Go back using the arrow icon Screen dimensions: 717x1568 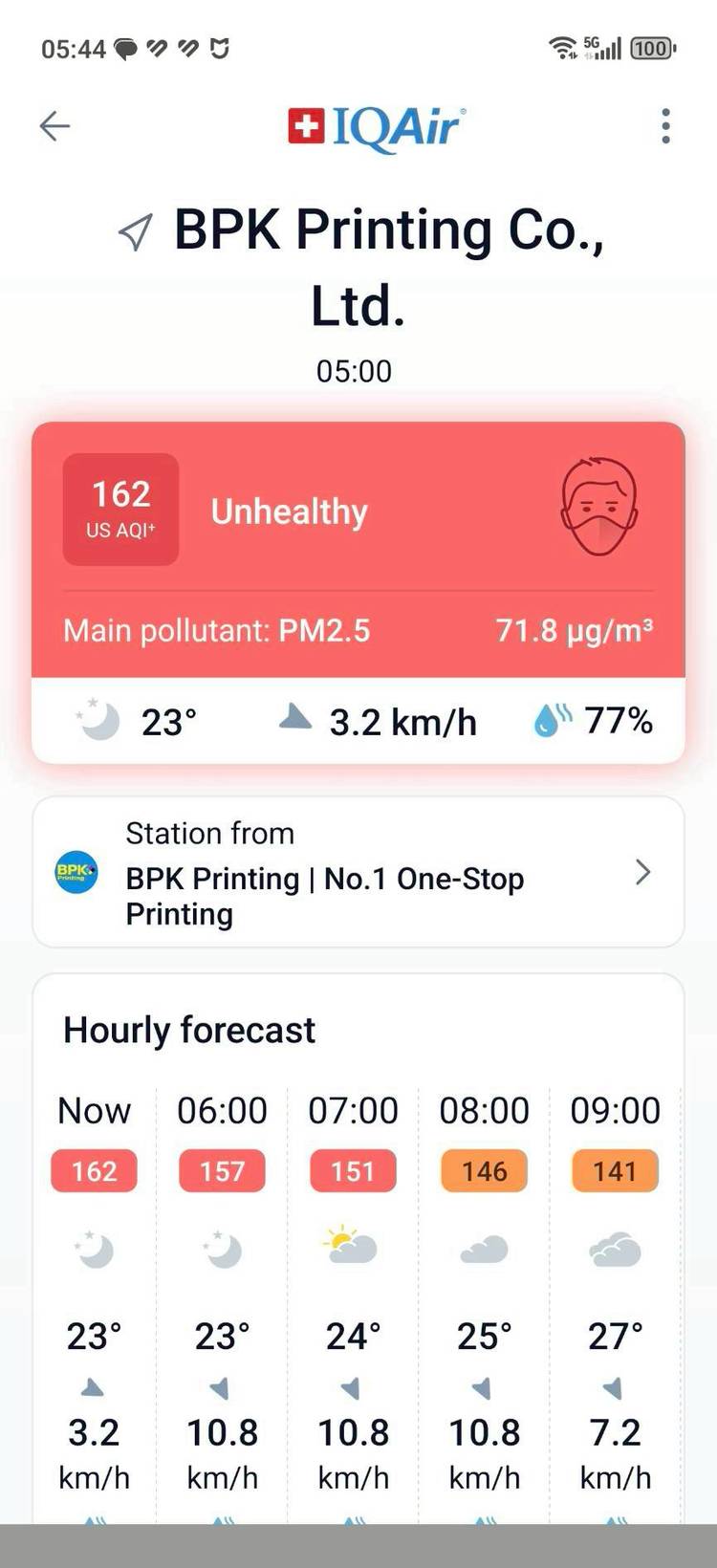pos(54,126)
